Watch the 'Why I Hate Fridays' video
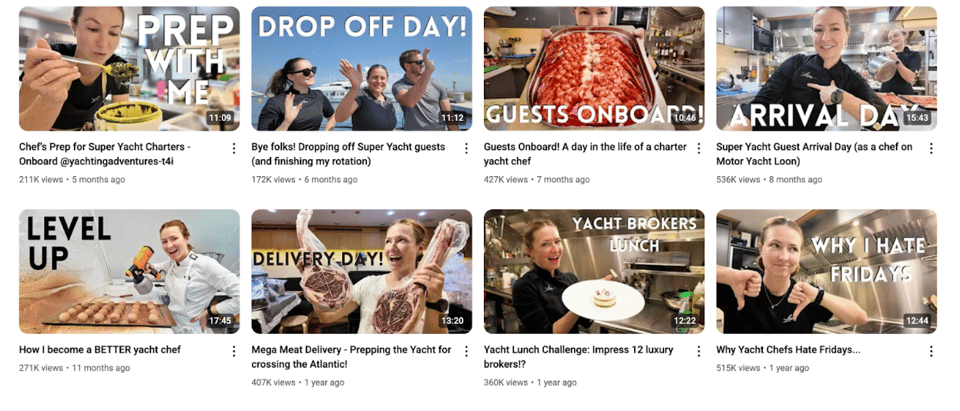960x411 pixels. (826, 271)
